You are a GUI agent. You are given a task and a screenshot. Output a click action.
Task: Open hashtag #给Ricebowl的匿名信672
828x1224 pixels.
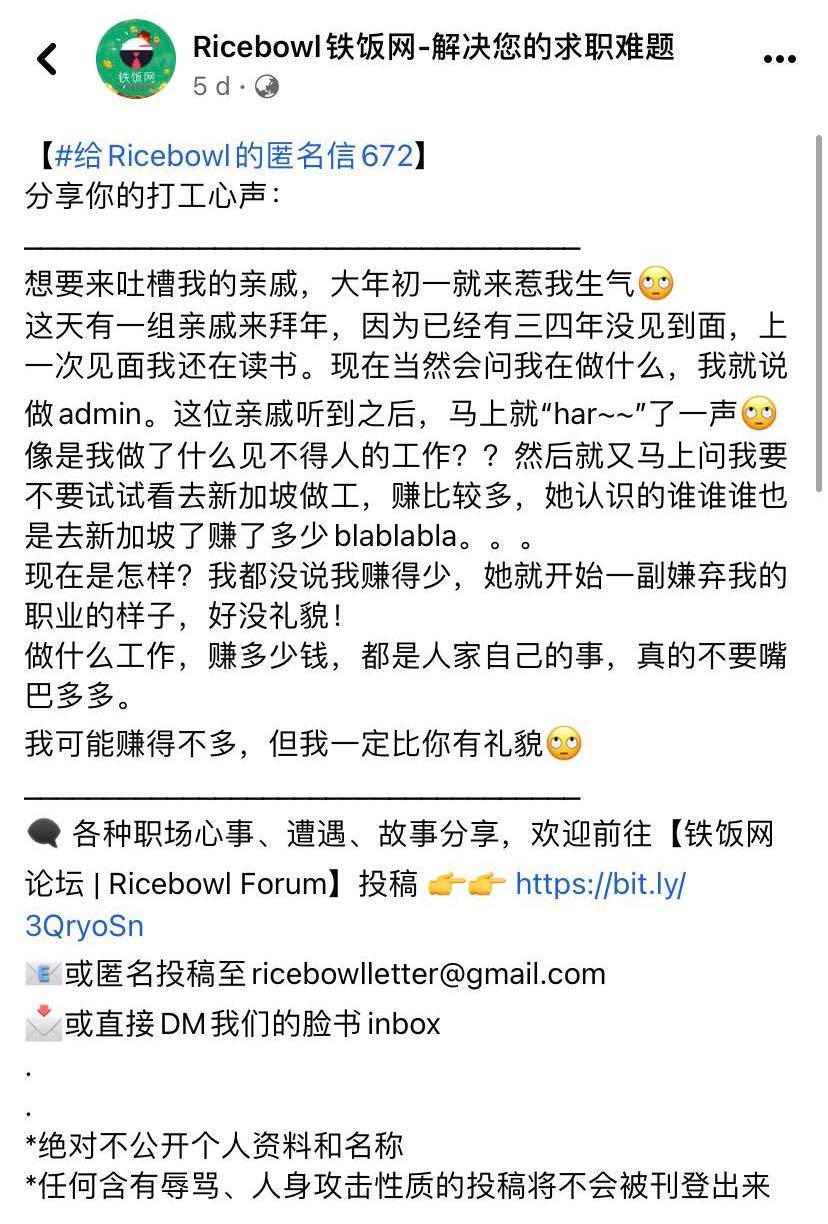pyautogui.click(x=233, y=156)
